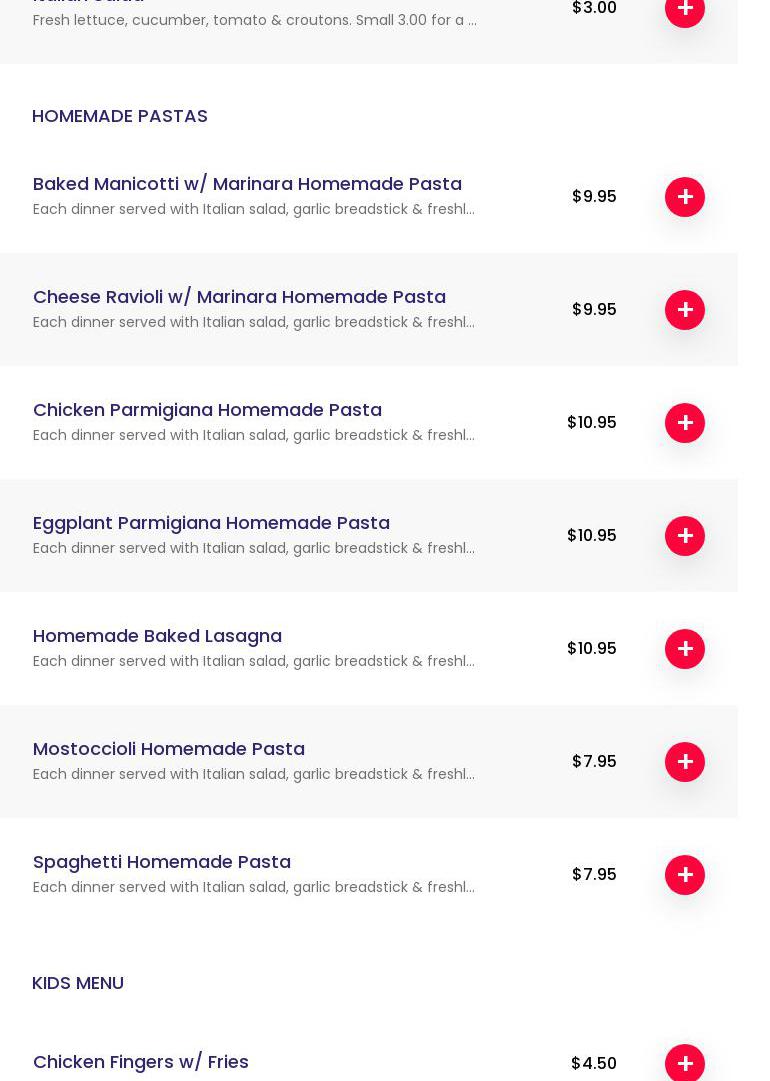View Chicken Fingers w/ Fries details
Viewport: 770px width, 1081px height.
click(141, 1062)
